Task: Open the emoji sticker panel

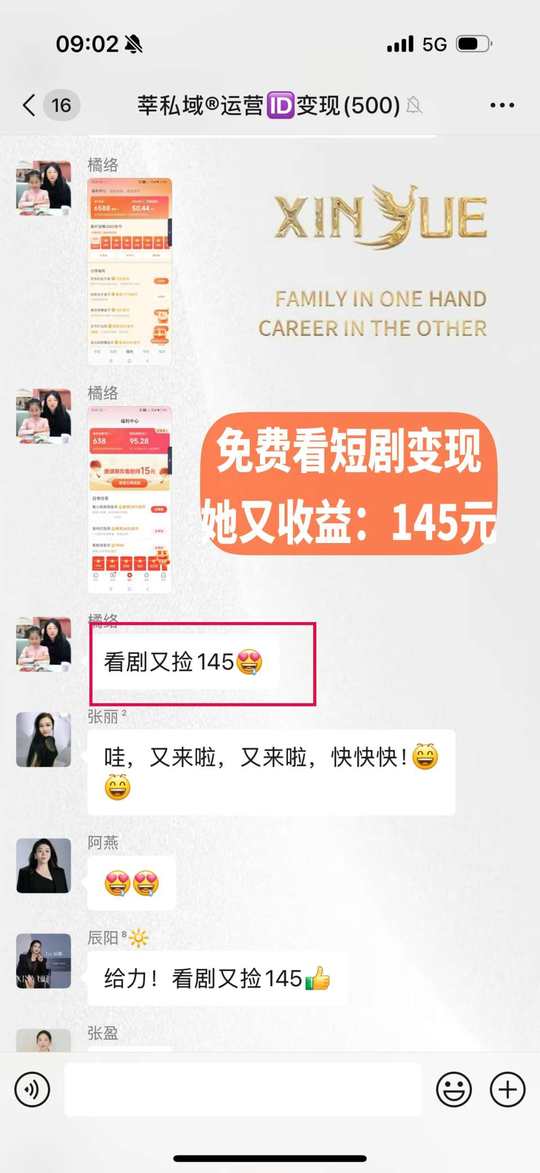Action: coord(454,1089)
